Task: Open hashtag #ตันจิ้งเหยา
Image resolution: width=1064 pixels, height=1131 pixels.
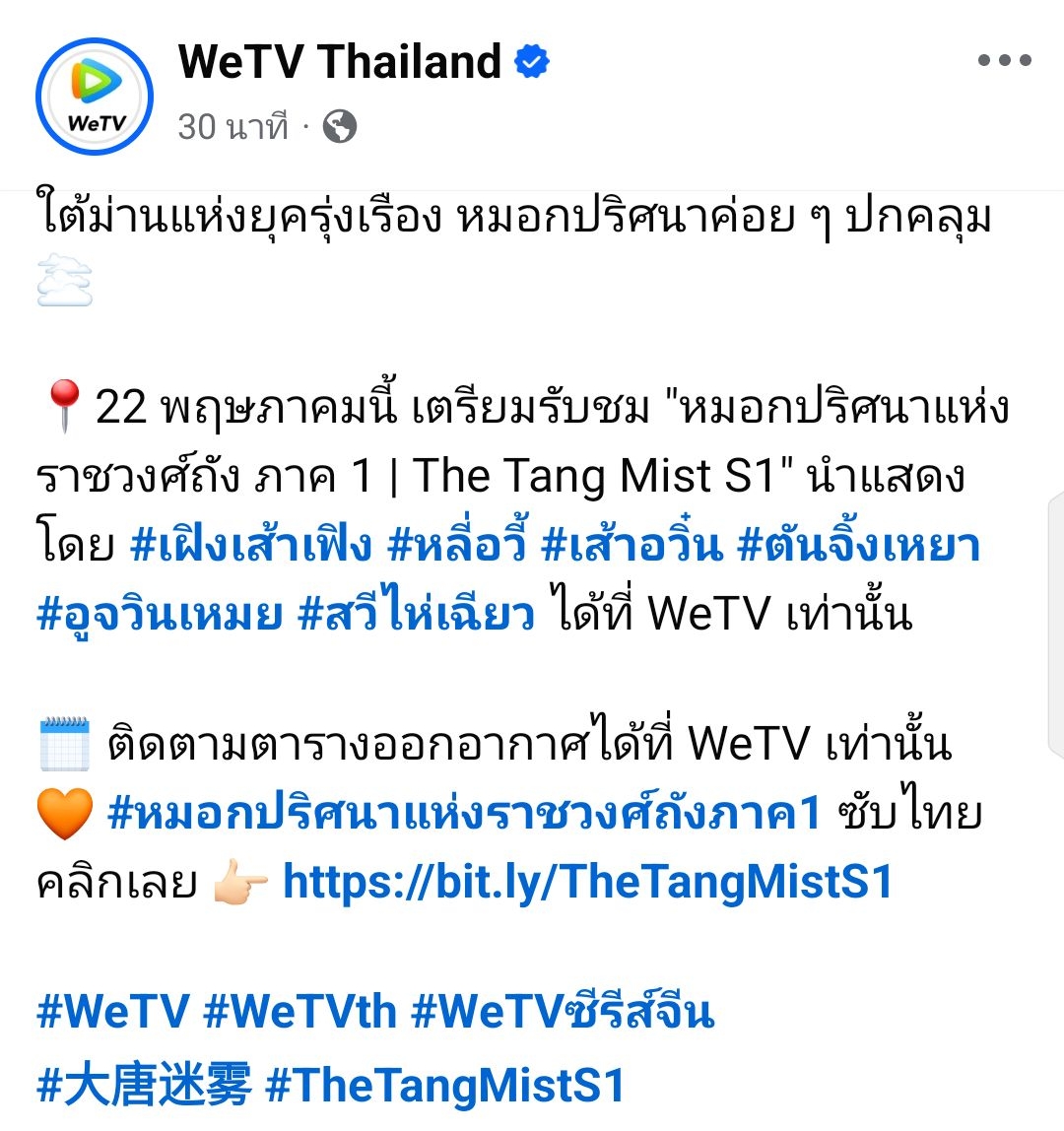Action: click(x=858, y=546)
